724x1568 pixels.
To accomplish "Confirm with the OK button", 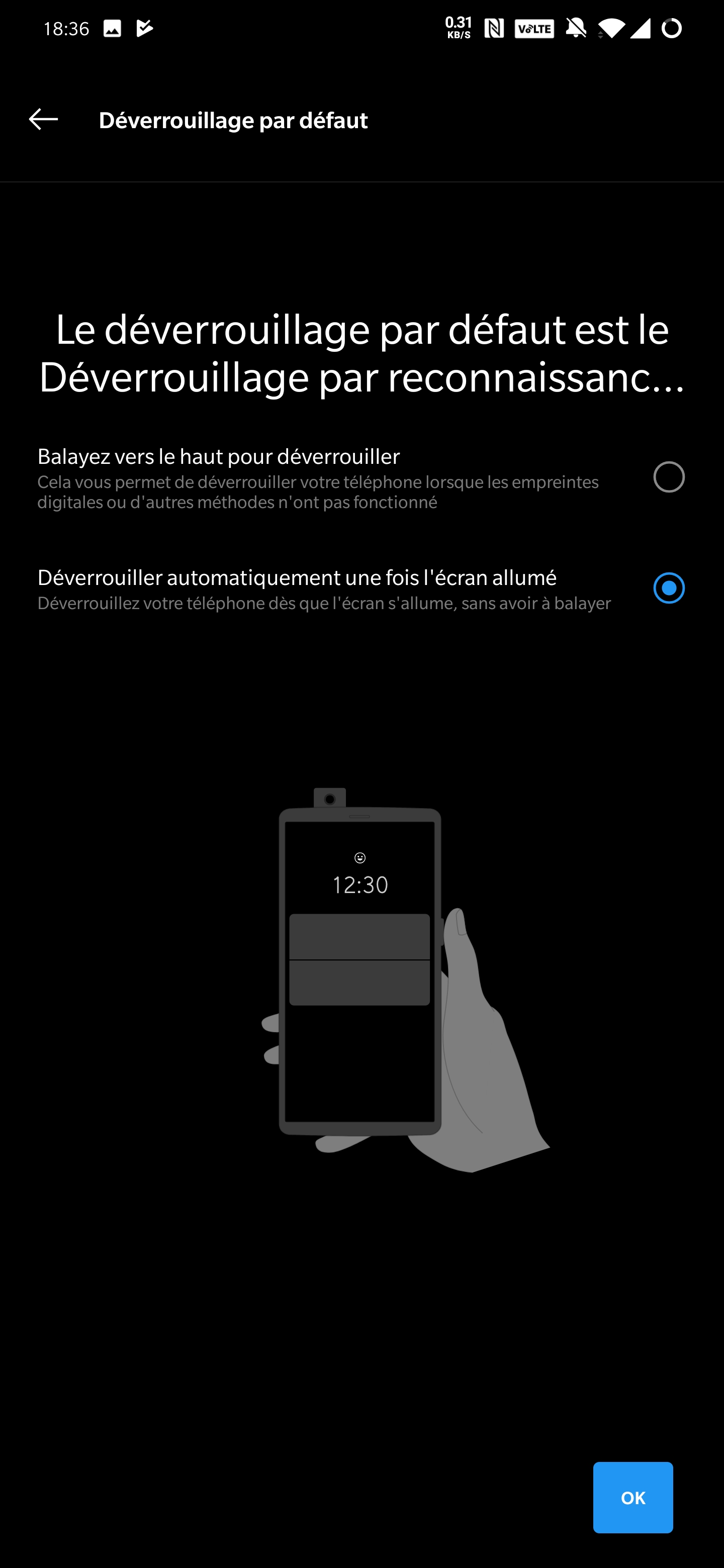I will (632, 1497).
